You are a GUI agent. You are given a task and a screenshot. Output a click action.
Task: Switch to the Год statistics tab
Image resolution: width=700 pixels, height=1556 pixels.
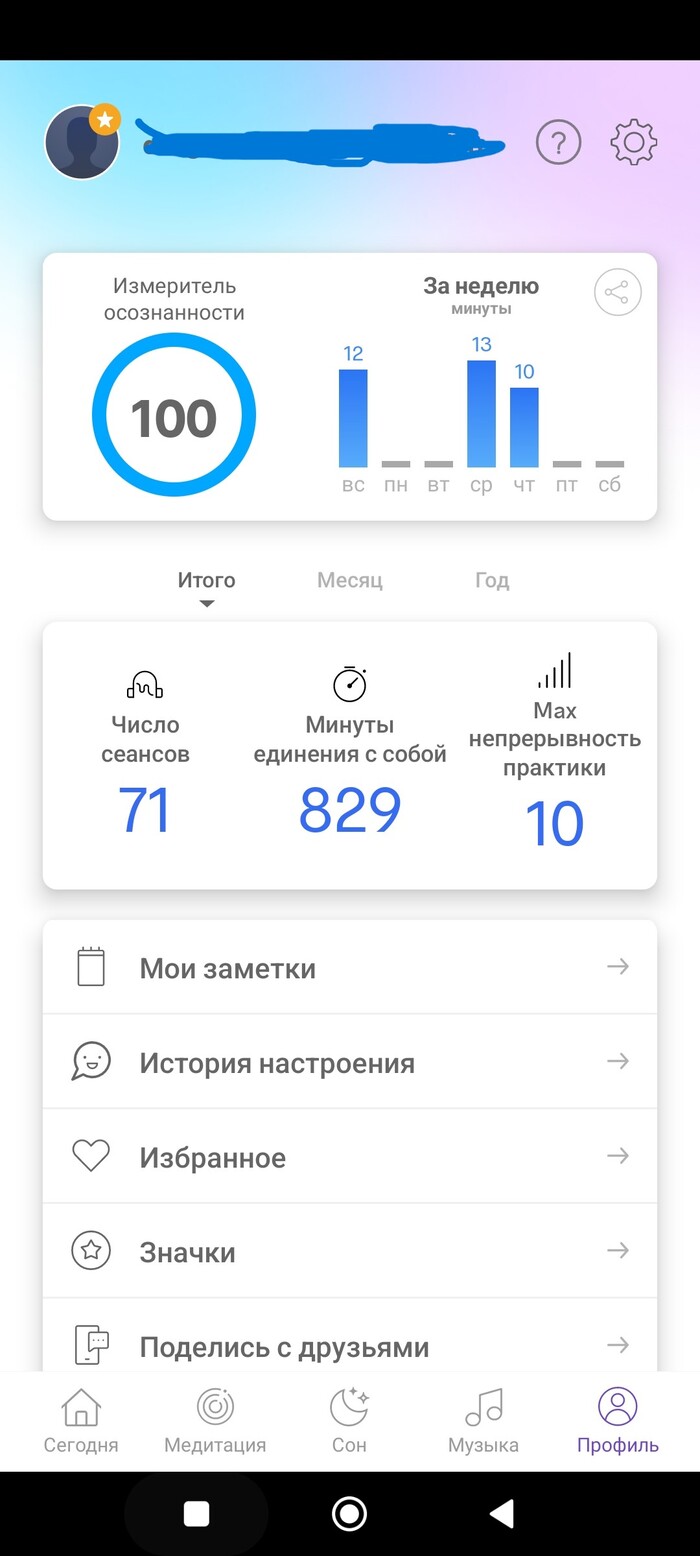click(492, 580)
